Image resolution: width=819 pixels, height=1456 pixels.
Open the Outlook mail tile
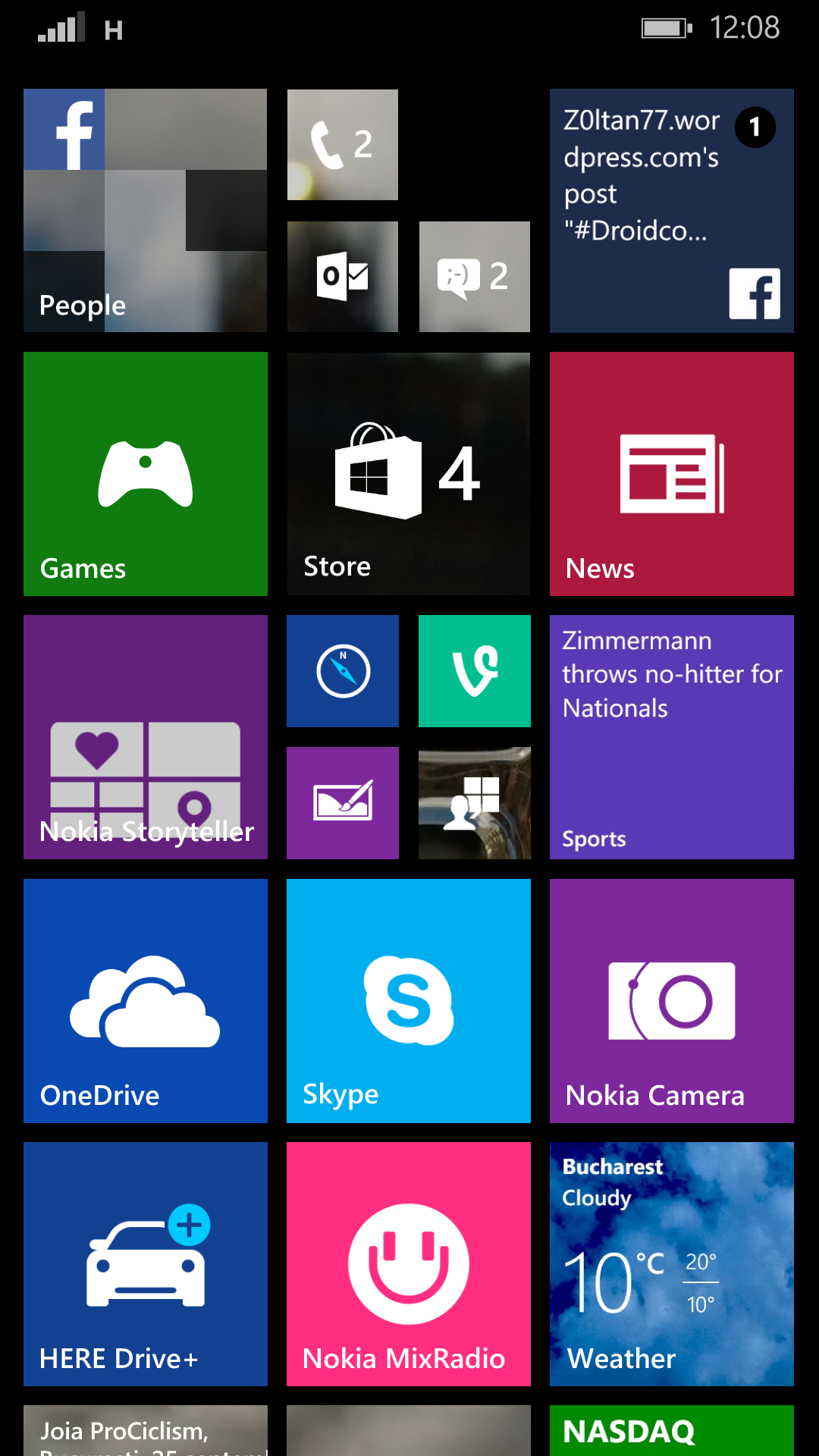point(342,276)
